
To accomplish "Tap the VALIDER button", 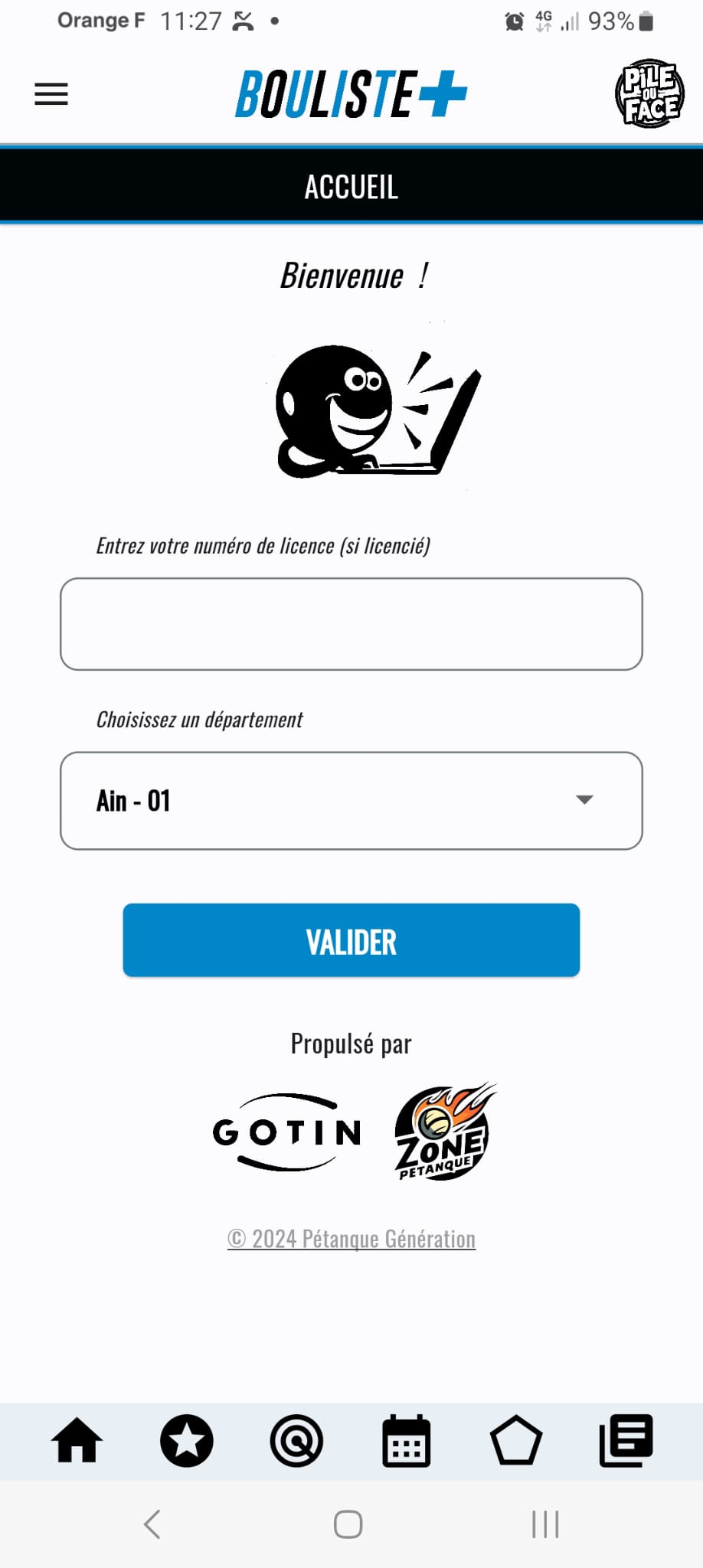I will (x=351, y=940).
